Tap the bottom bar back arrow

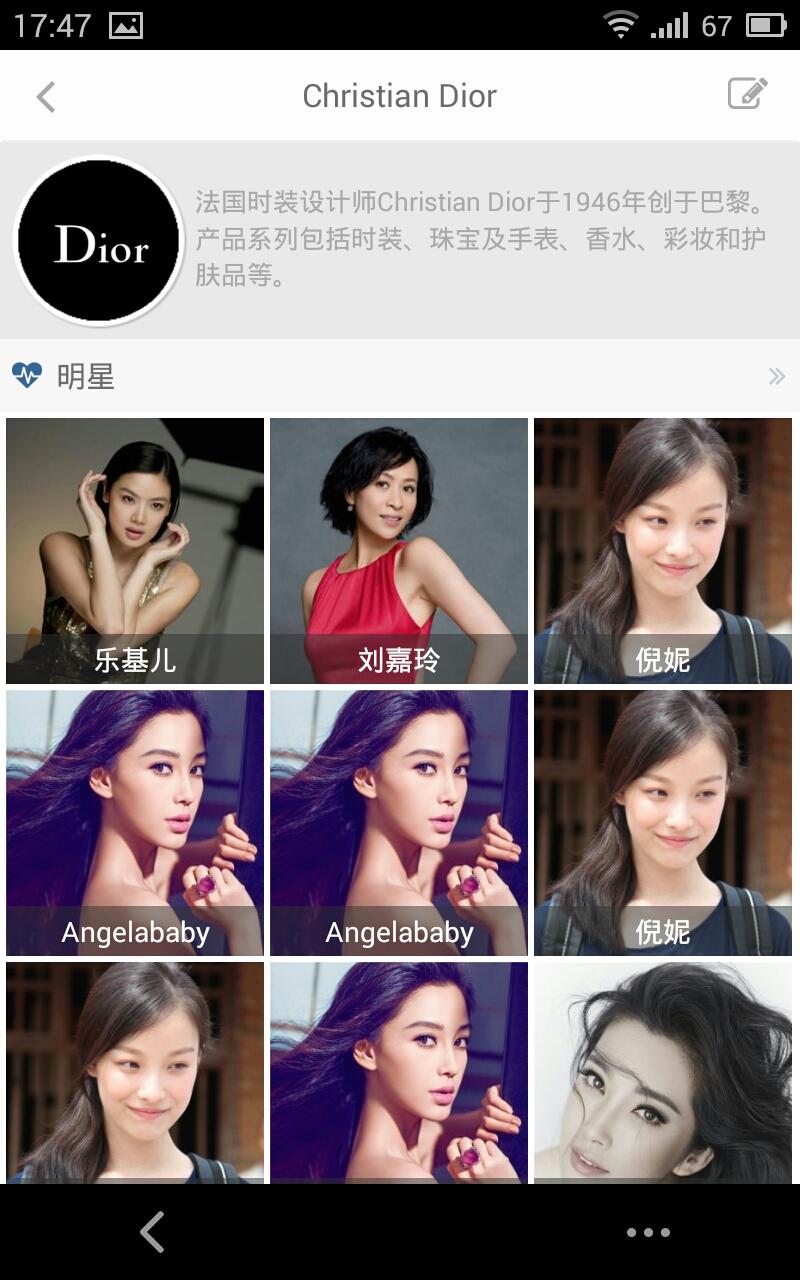(152, 1232)
